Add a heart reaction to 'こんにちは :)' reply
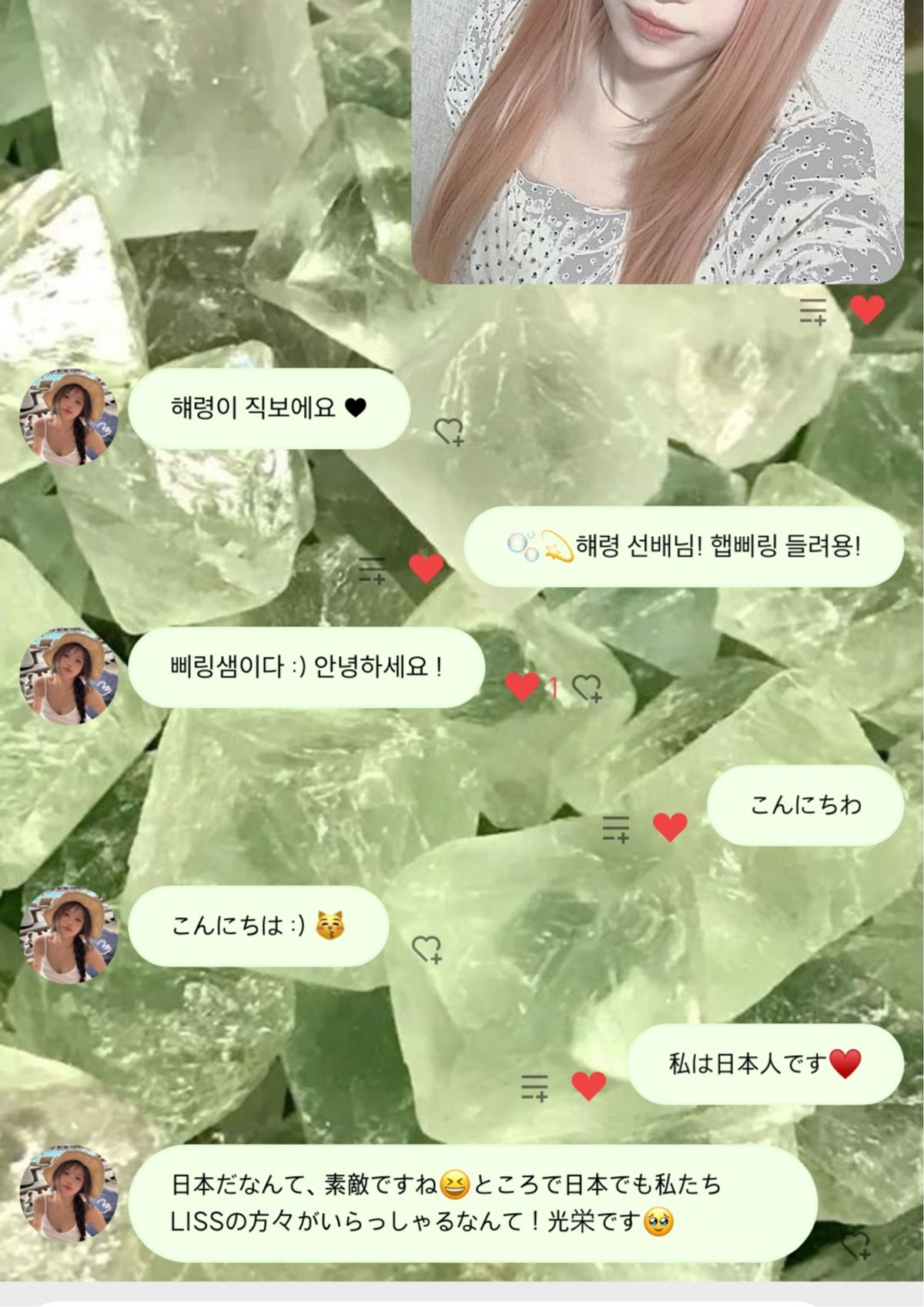This screenshot has width=924, height=1307. [x=427, y=949]
